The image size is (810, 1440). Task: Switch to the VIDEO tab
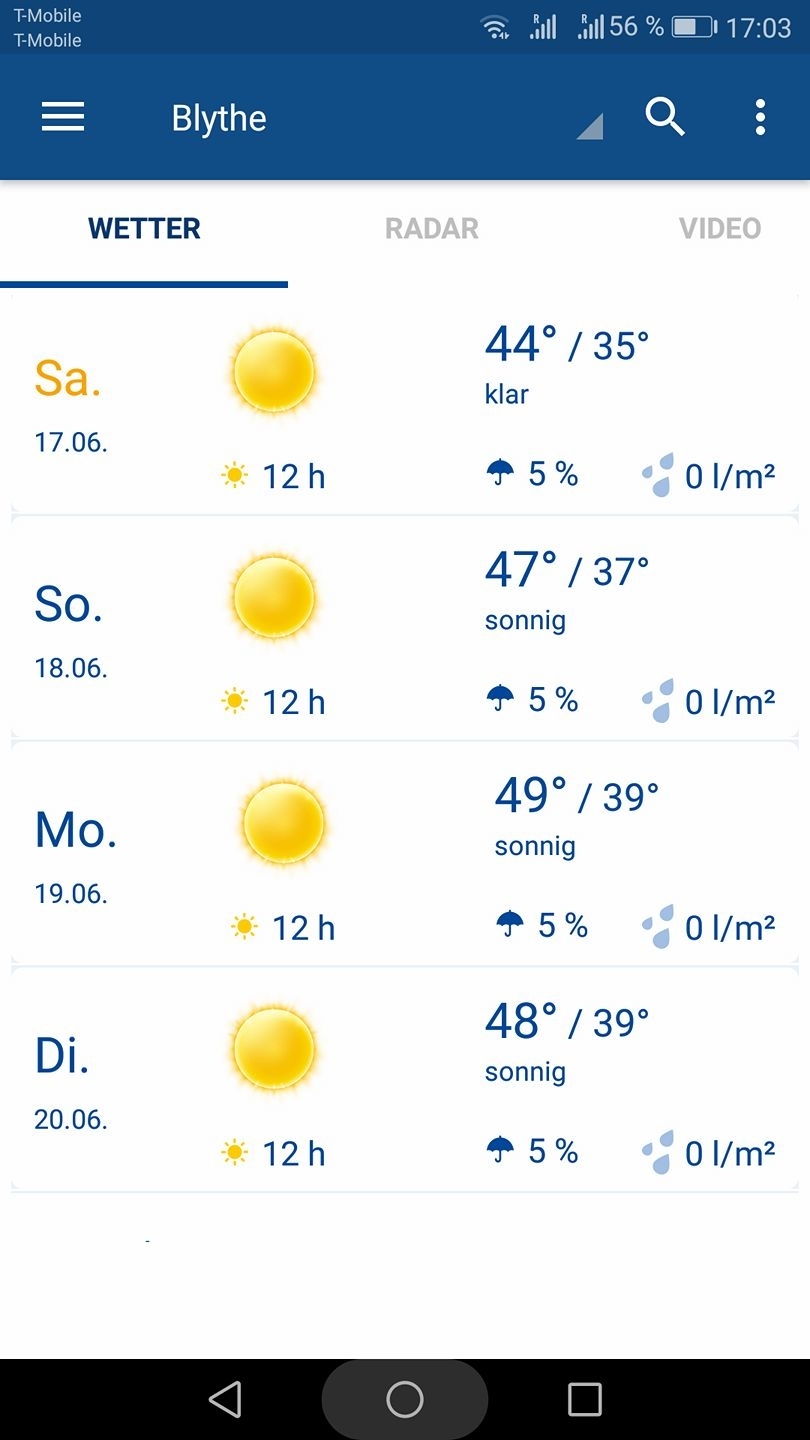click(719, 229)
